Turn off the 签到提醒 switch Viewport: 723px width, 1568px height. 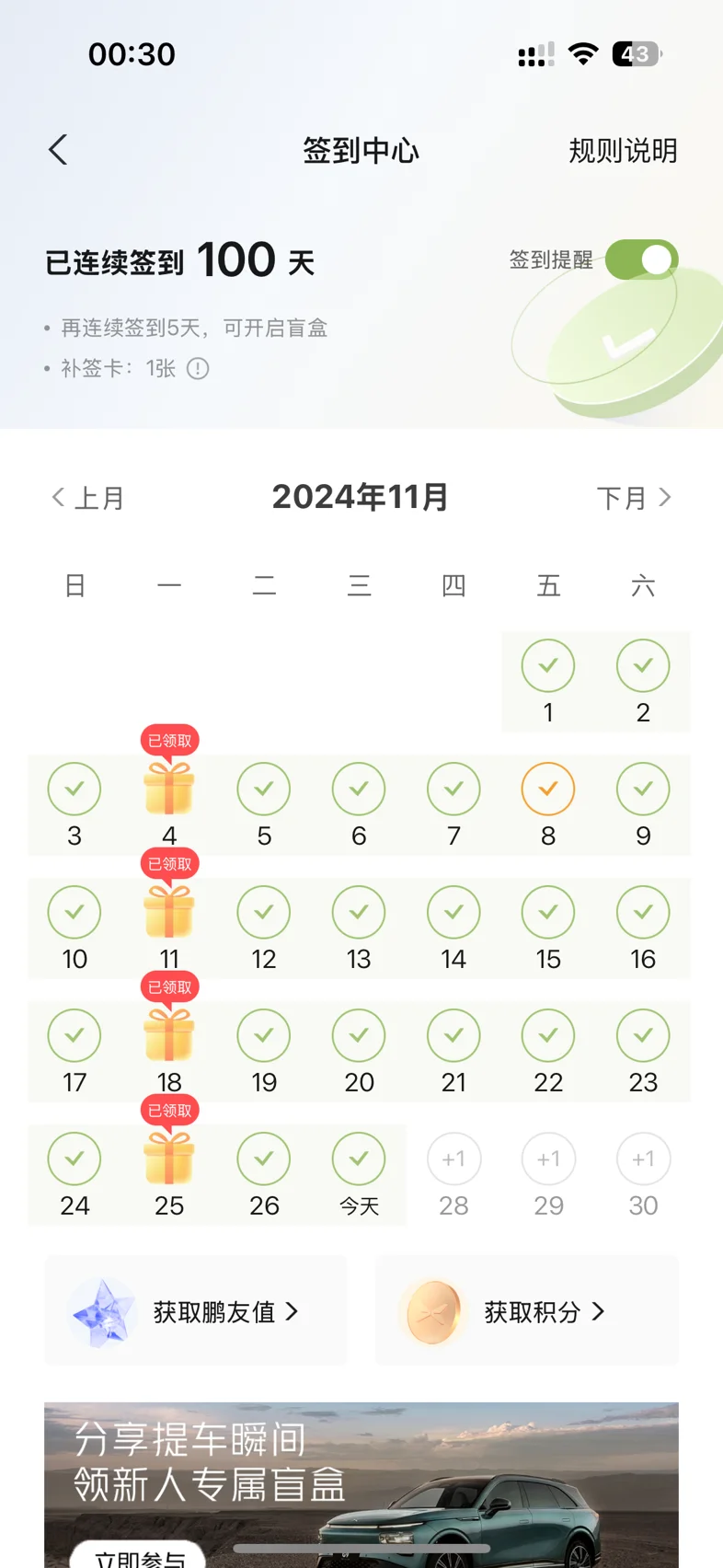coord(642,259)
